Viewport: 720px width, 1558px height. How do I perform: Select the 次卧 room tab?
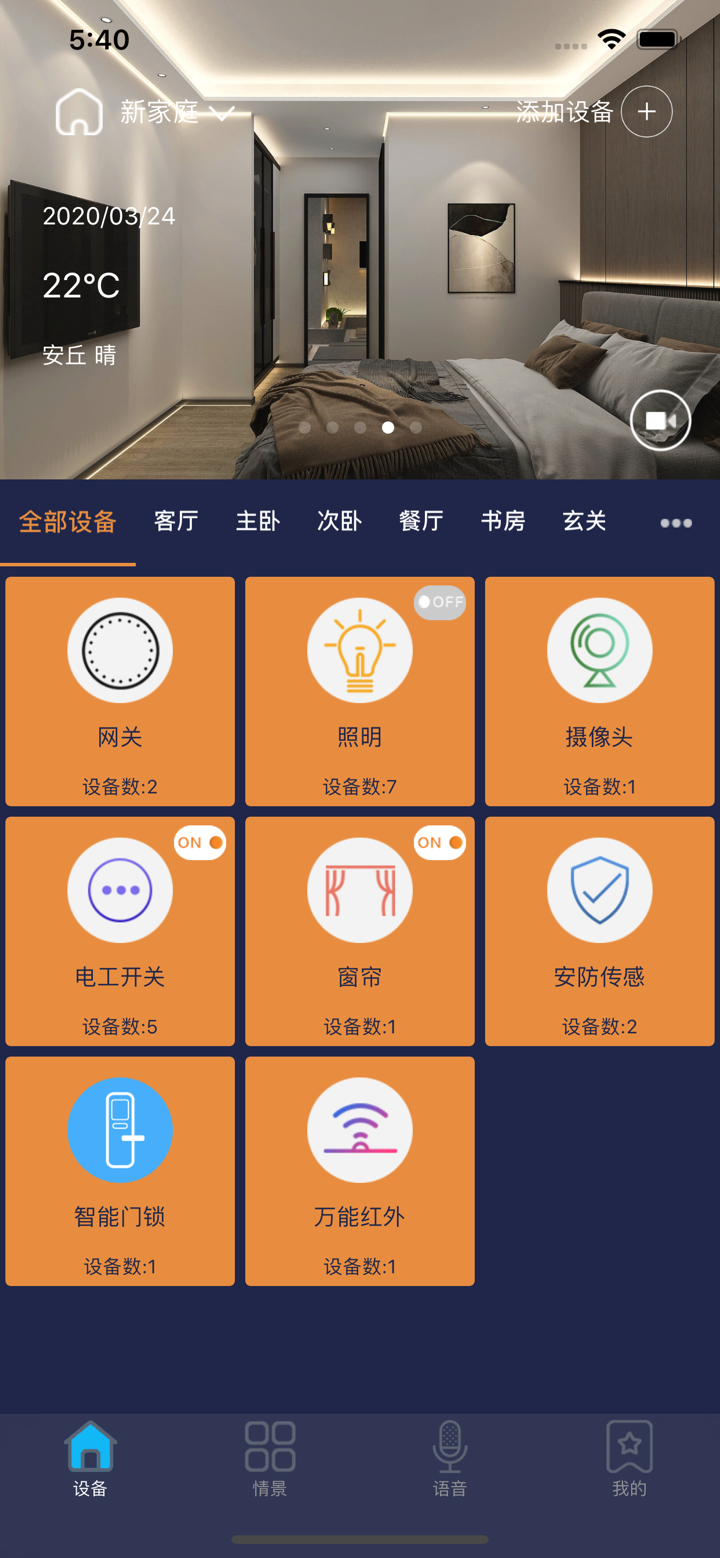(x=338, y=521)
